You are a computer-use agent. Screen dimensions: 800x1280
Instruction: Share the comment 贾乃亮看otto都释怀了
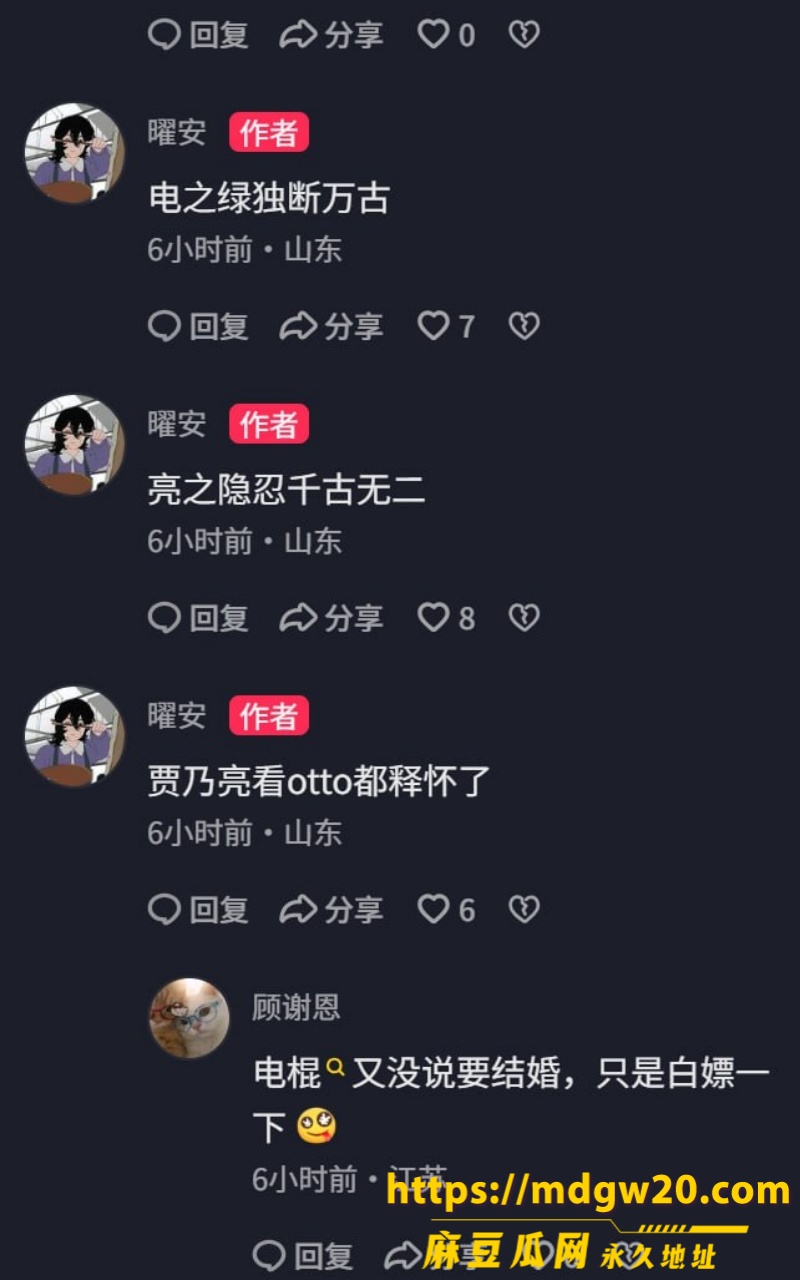[331, 910]
